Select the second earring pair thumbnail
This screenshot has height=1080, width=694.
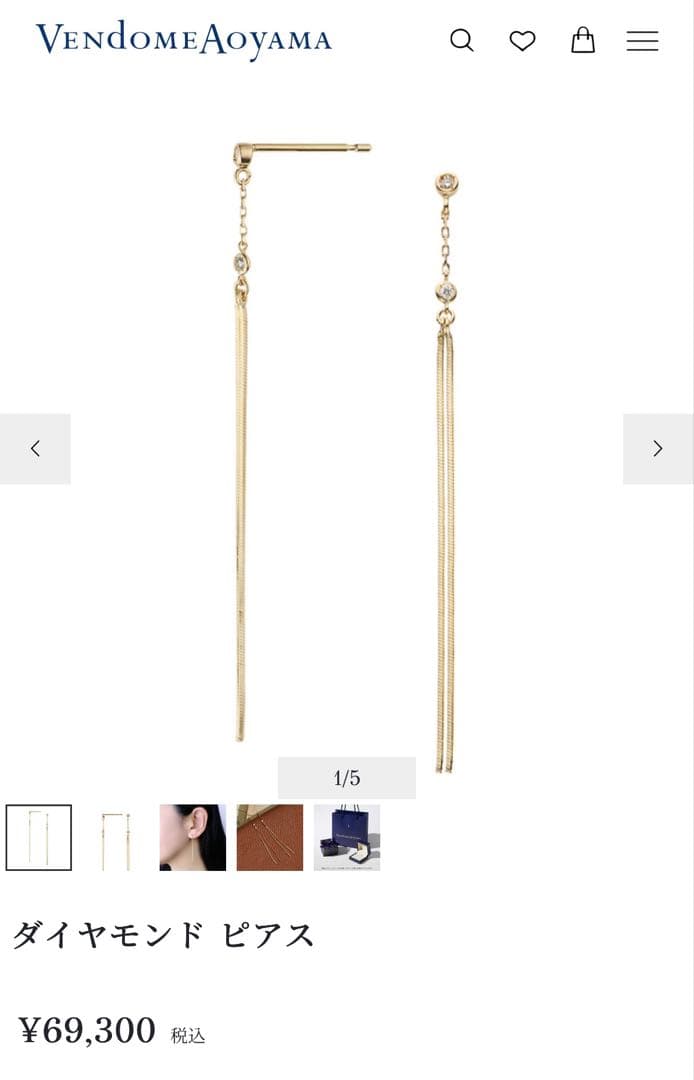click(116, 838)
